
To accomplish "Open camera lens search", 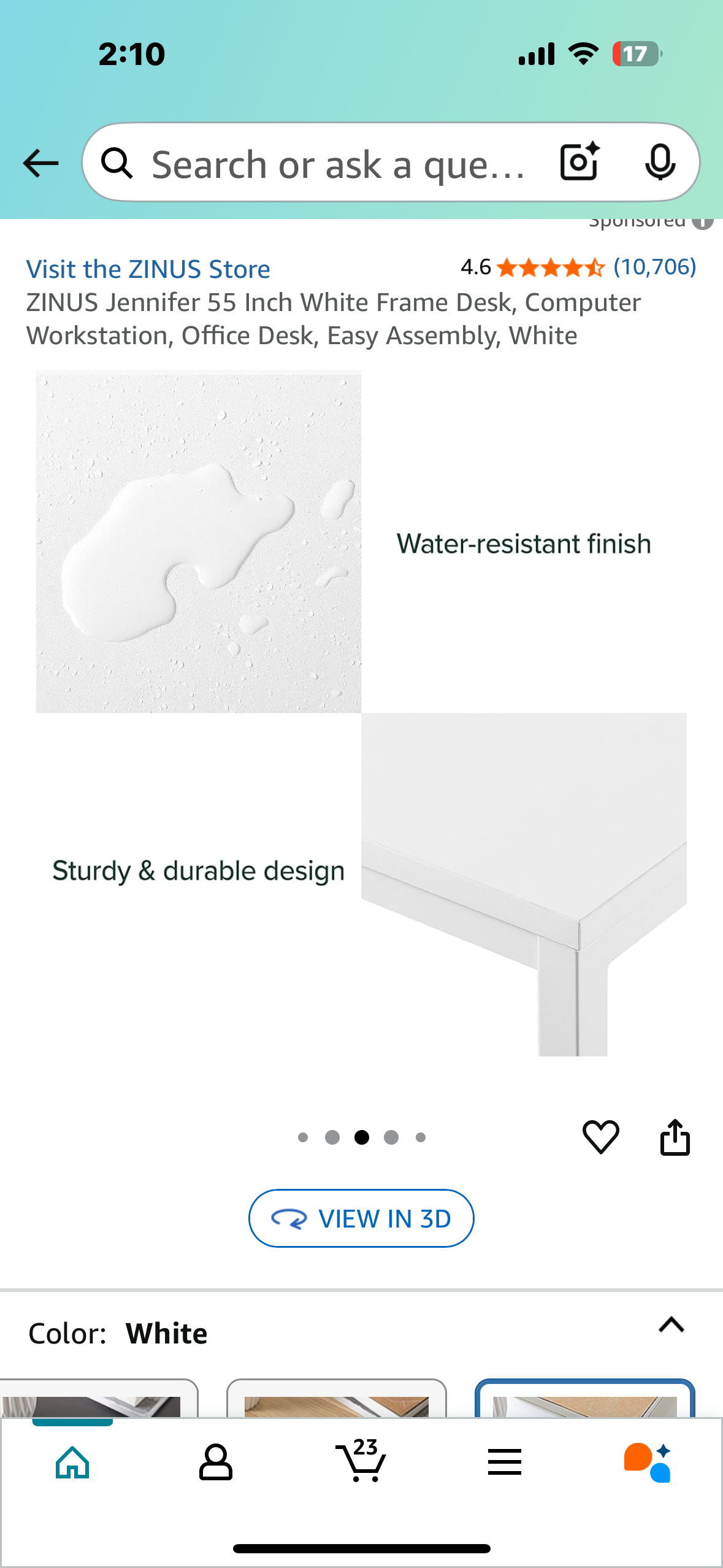I will coord(579,162).
